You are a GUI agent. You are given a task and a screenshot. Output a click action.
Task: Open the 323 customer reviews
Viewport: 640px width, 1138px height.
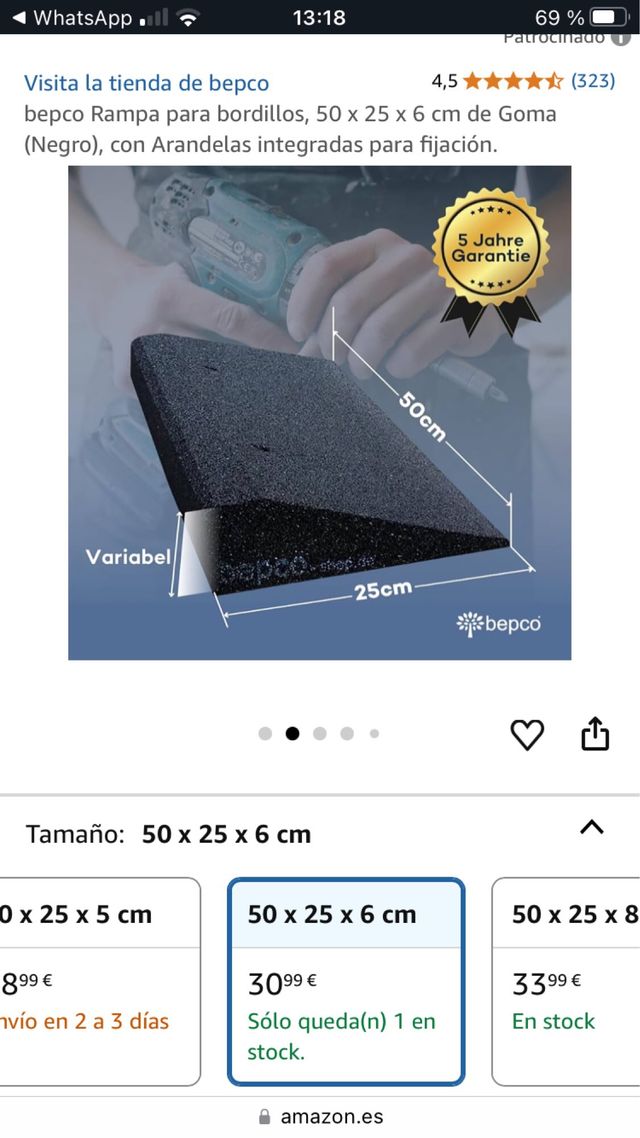coord(593,81)
